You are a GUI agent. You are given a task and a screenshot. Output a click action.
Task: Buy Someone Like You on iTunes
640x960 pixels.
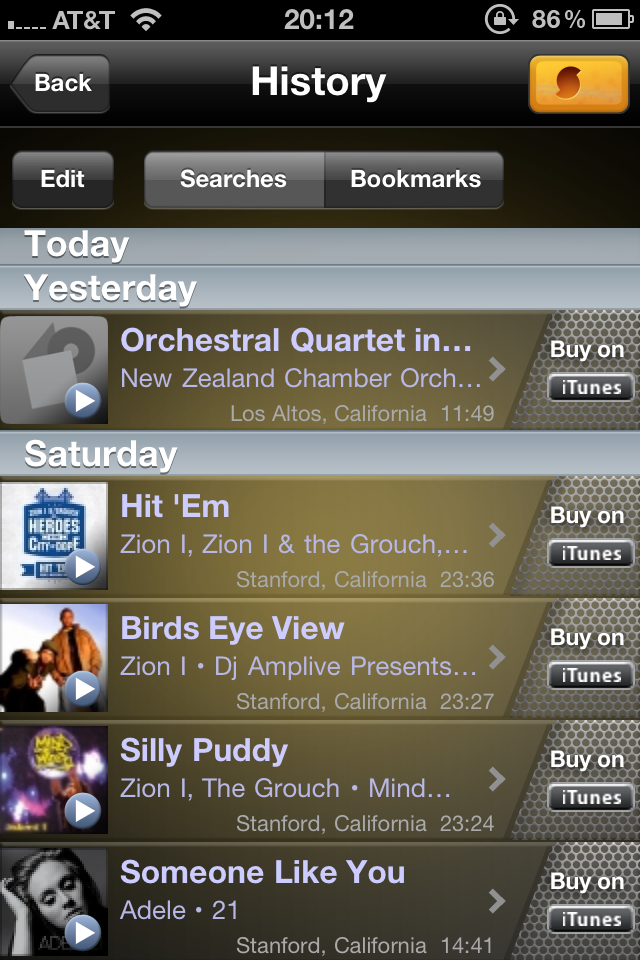[x=590, y=920]
